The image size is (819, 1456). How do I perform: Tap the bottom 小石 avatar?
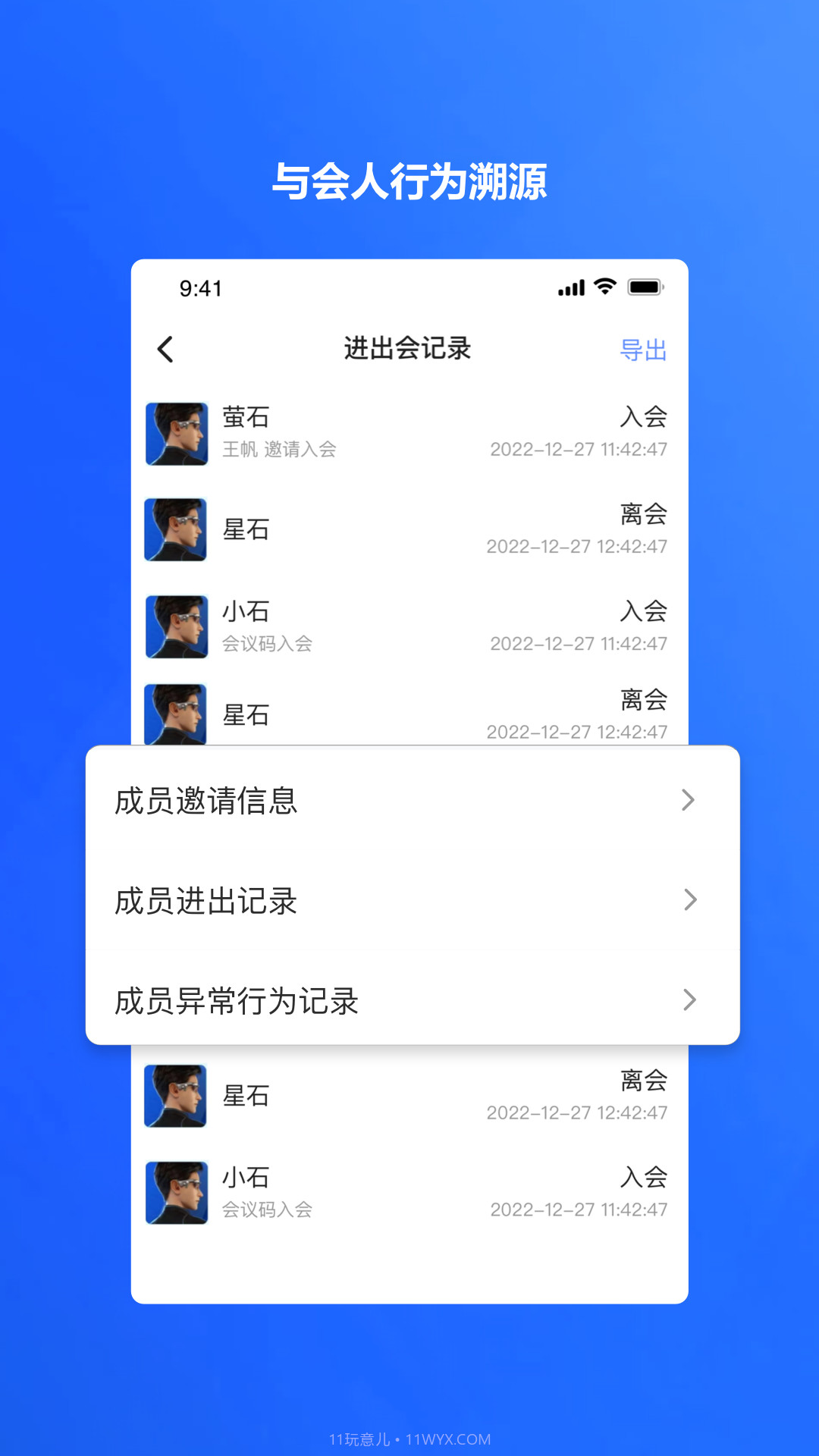coord(176,1191)
